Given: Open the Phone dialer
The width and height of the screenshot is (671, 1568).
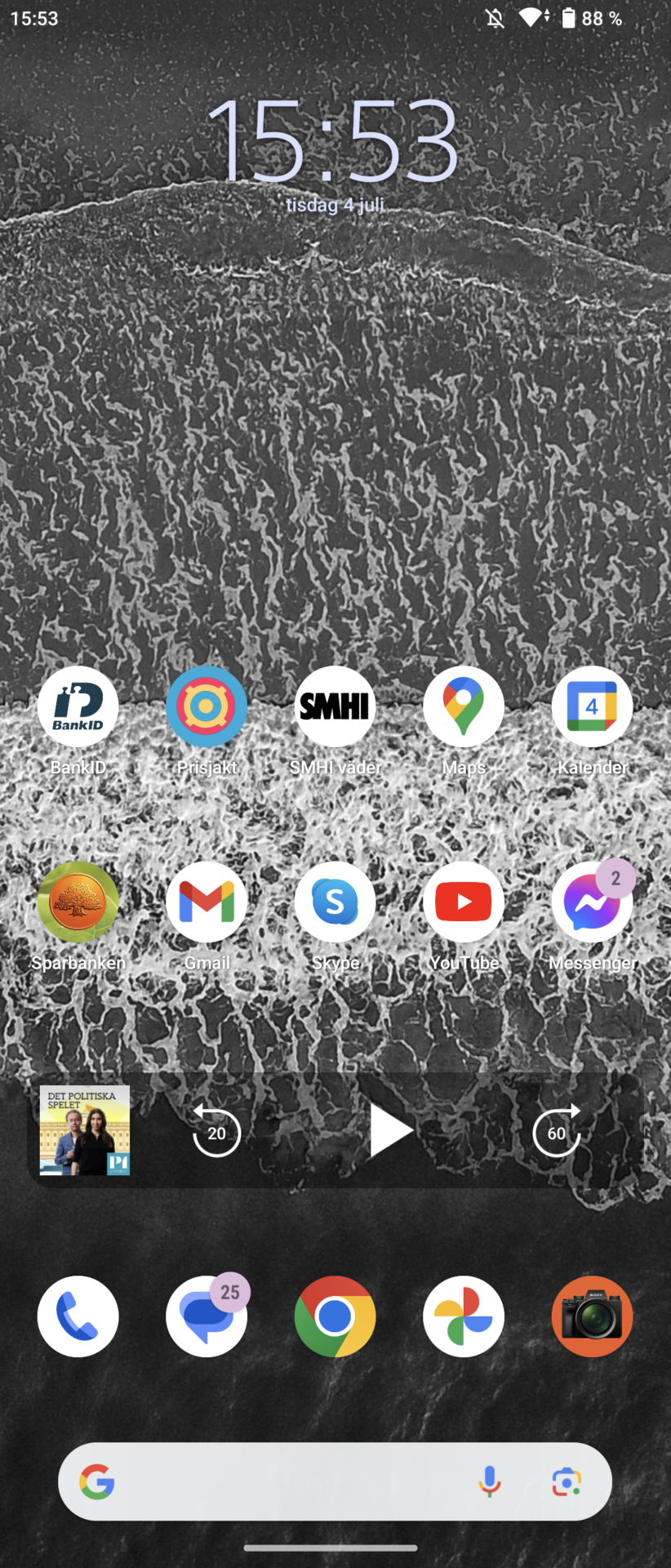Looking at the screenshot, I should click(x=78, y=1316).
